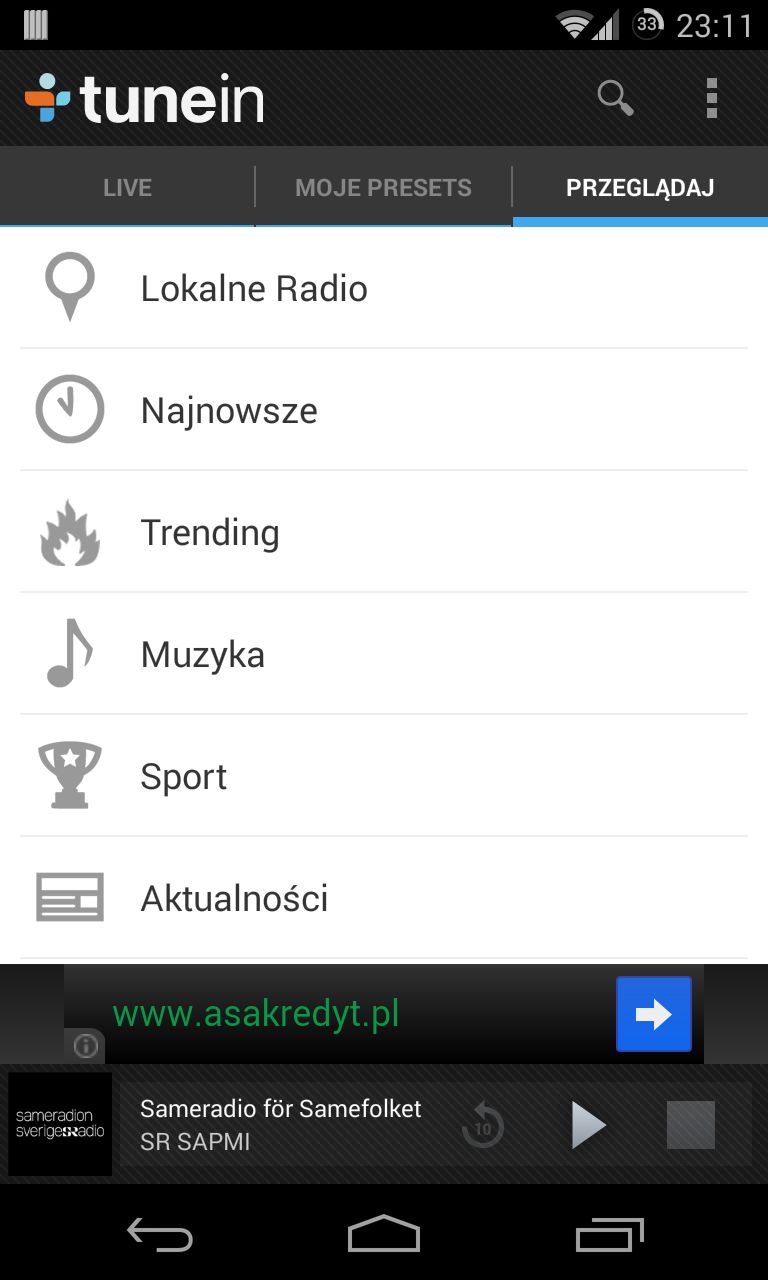Select the PRZEGLĄDAJ tab

coord(640,186)
